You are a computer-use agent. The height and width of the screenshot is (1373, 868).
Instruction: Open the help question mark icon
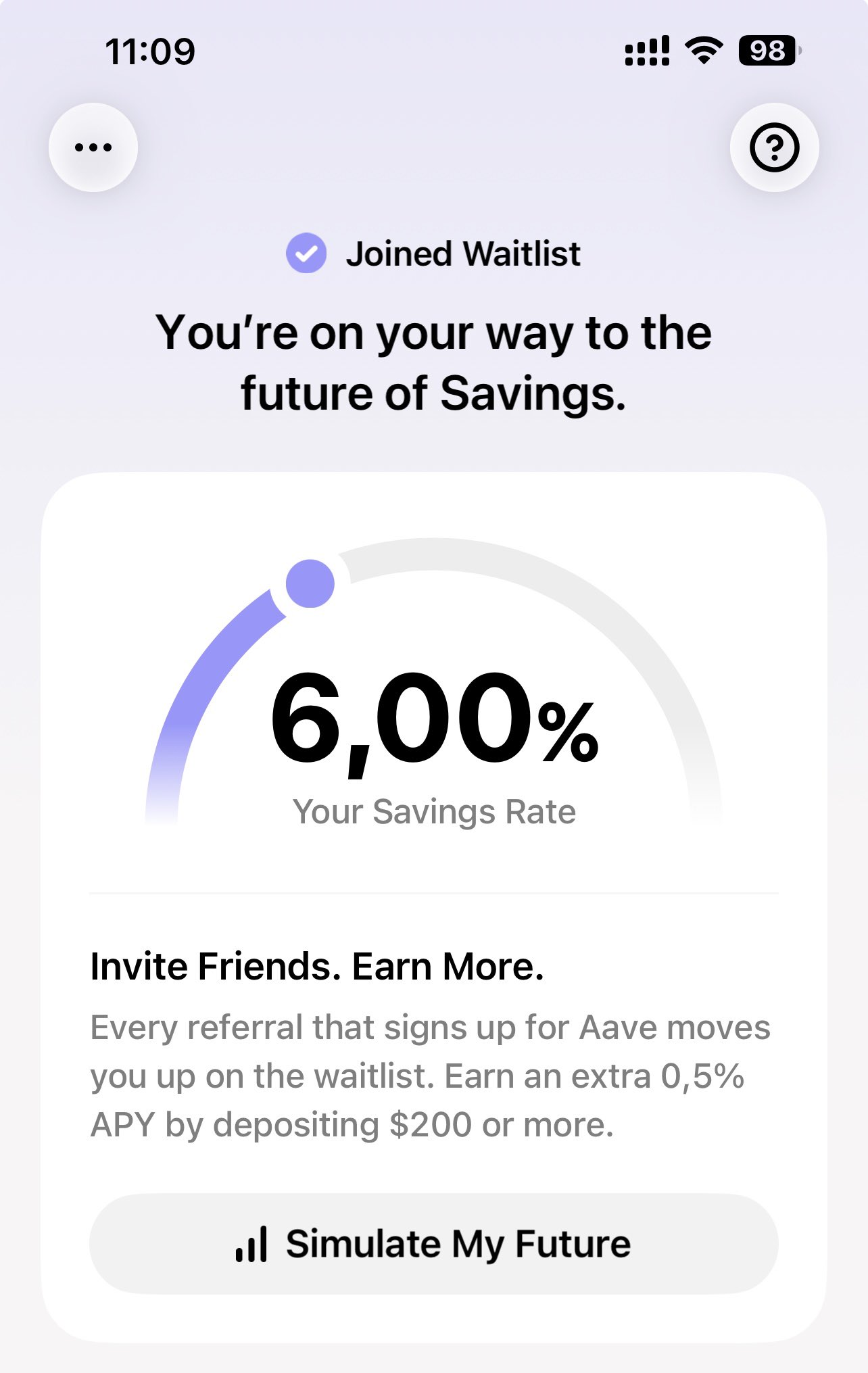(x=774, y=147)
